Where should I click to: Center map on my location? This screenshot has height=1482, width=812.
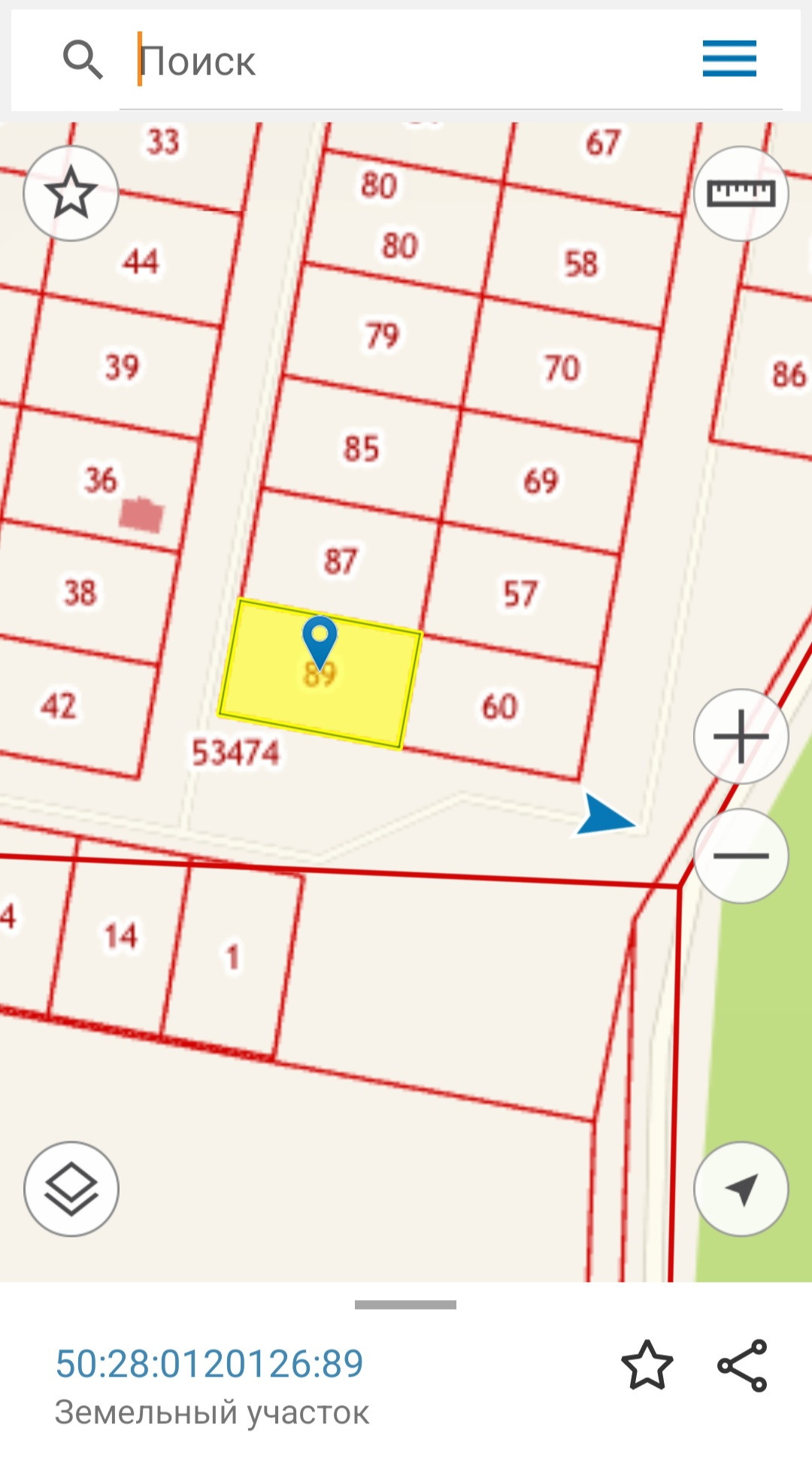(741, 1189)
